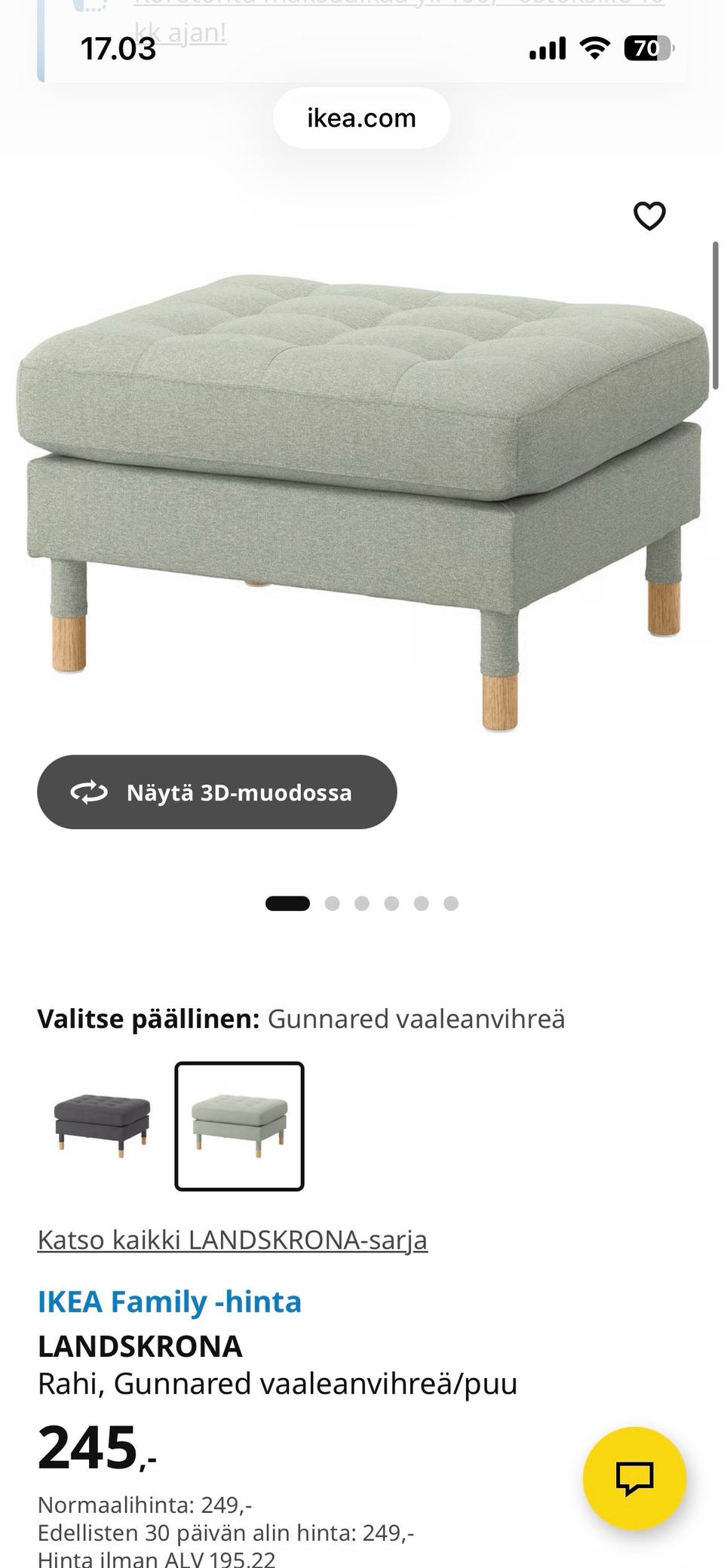Add LANDSKRONA footstool to favorites
724x1568 pixels.
tap(649, 217)
